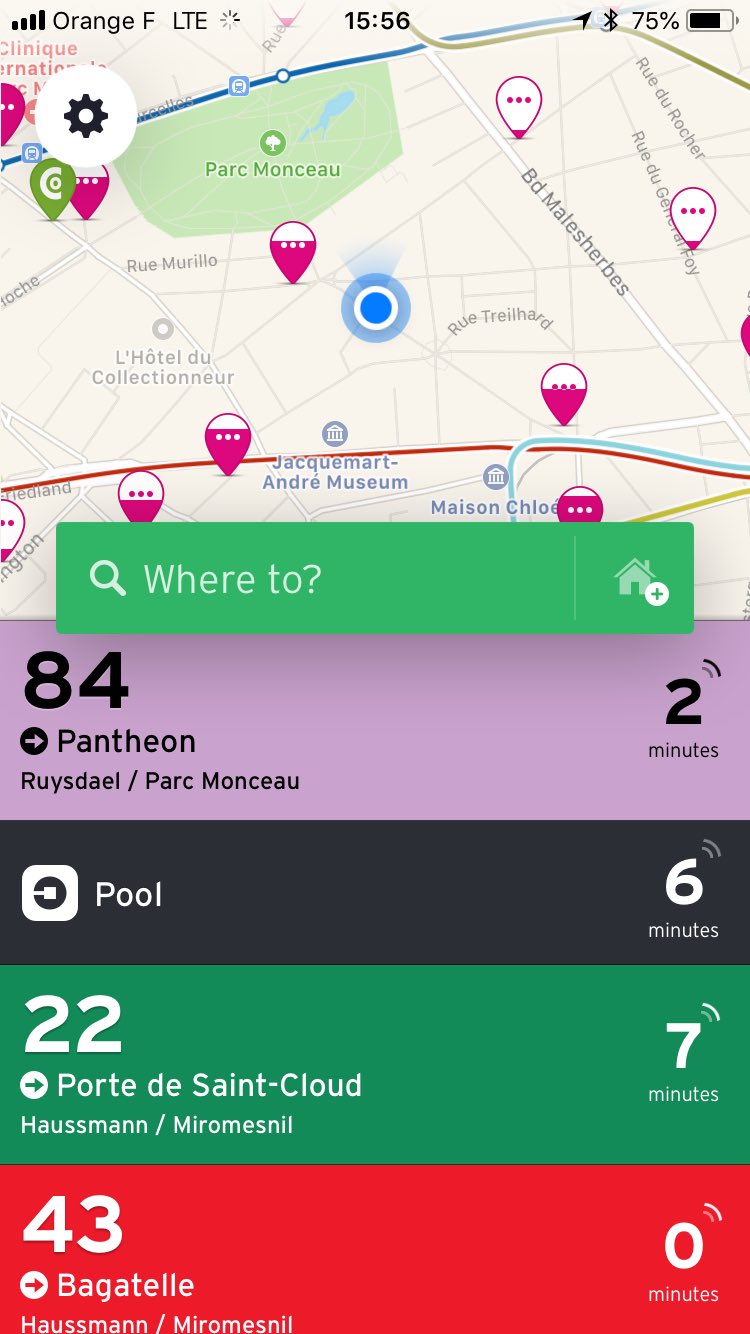Open bus 84 toward Pantheon
Viewport: 750px width, 1334px height.
pos(375,721)
